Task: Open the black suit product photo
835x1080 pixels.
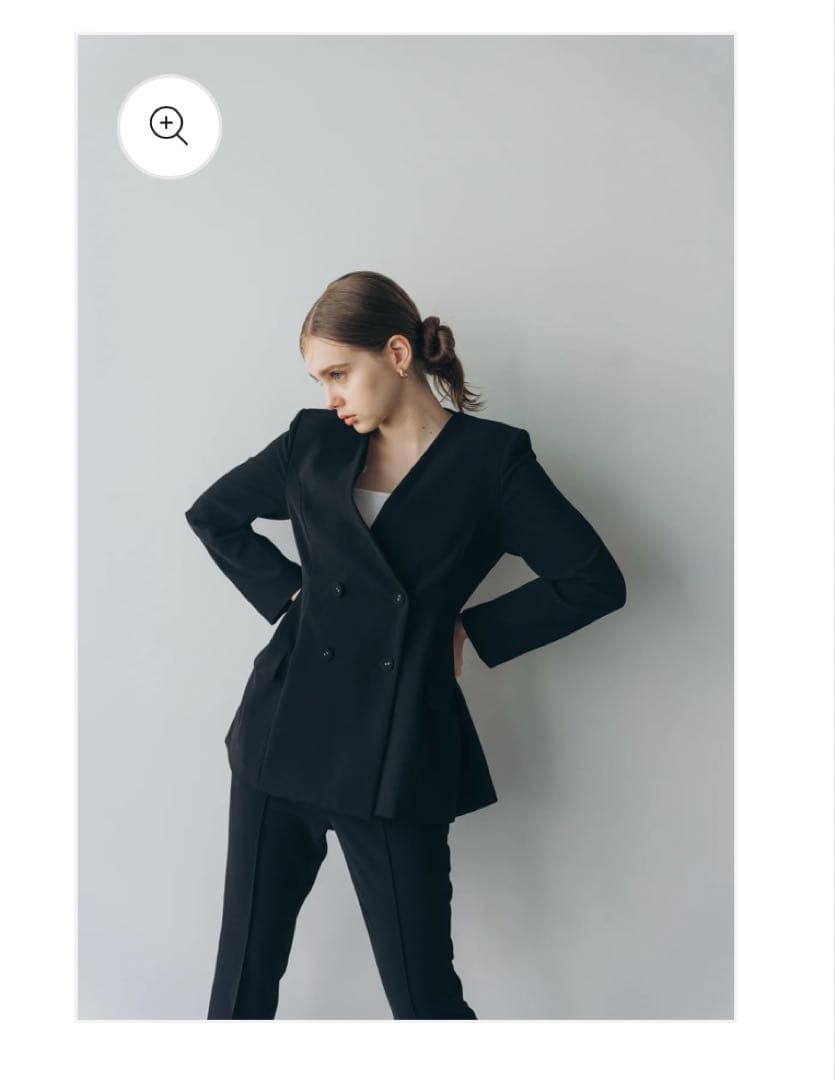Action: 405,600
